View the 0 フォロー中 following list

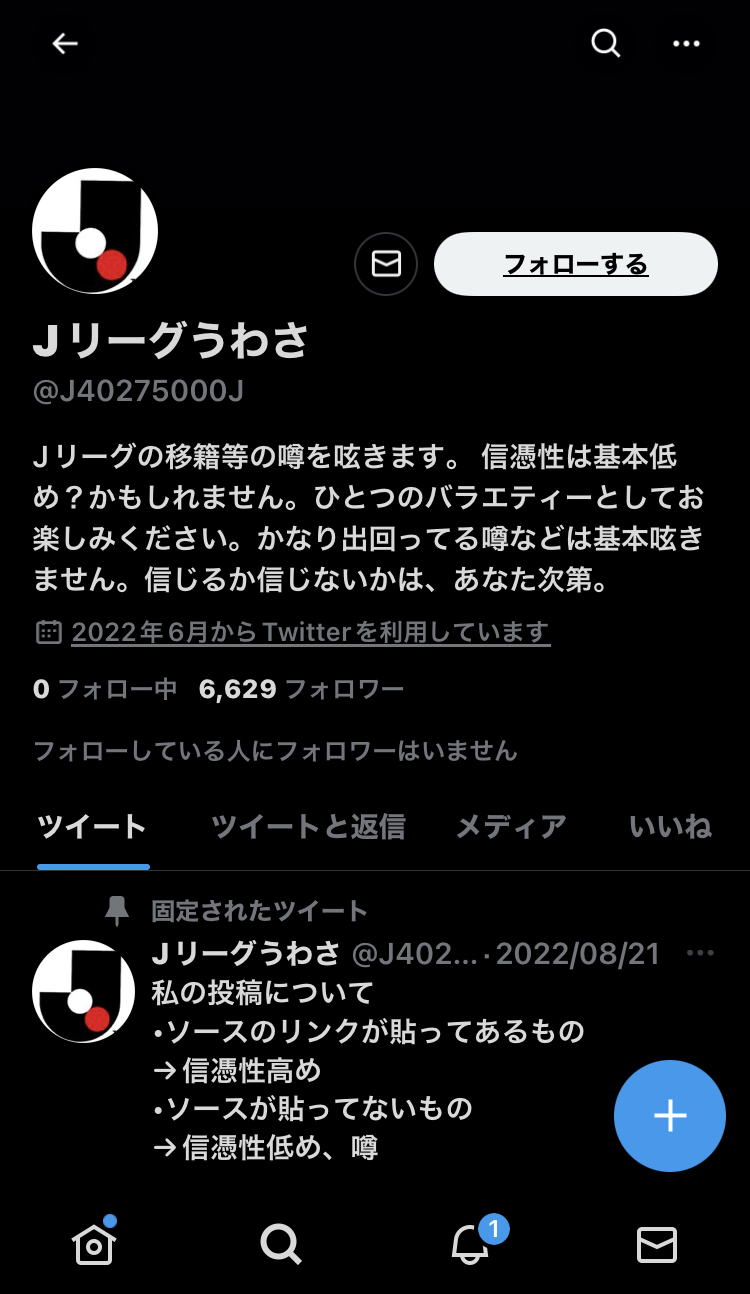point(105,688)
